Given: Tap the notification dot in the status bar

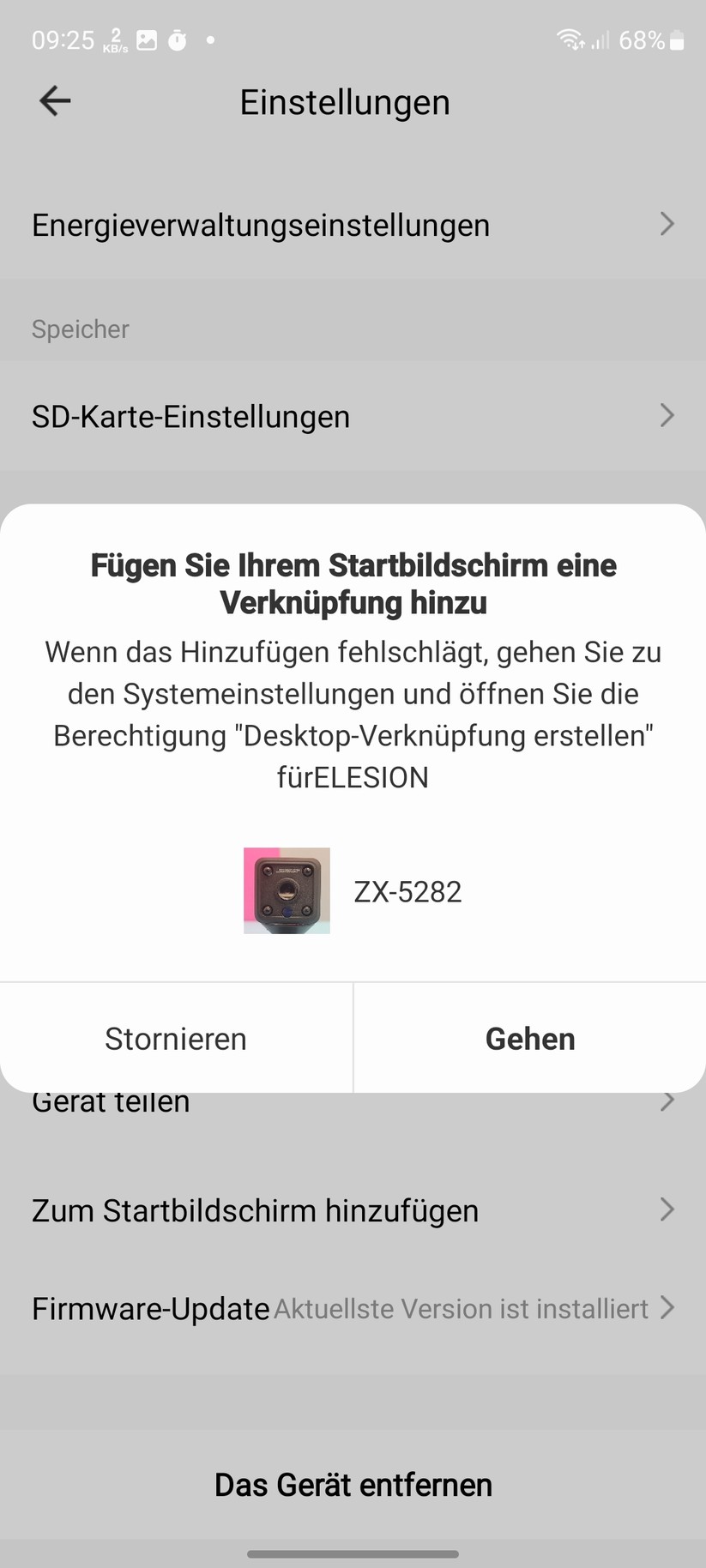Looking at the screenshot, I should click(208, 39).
